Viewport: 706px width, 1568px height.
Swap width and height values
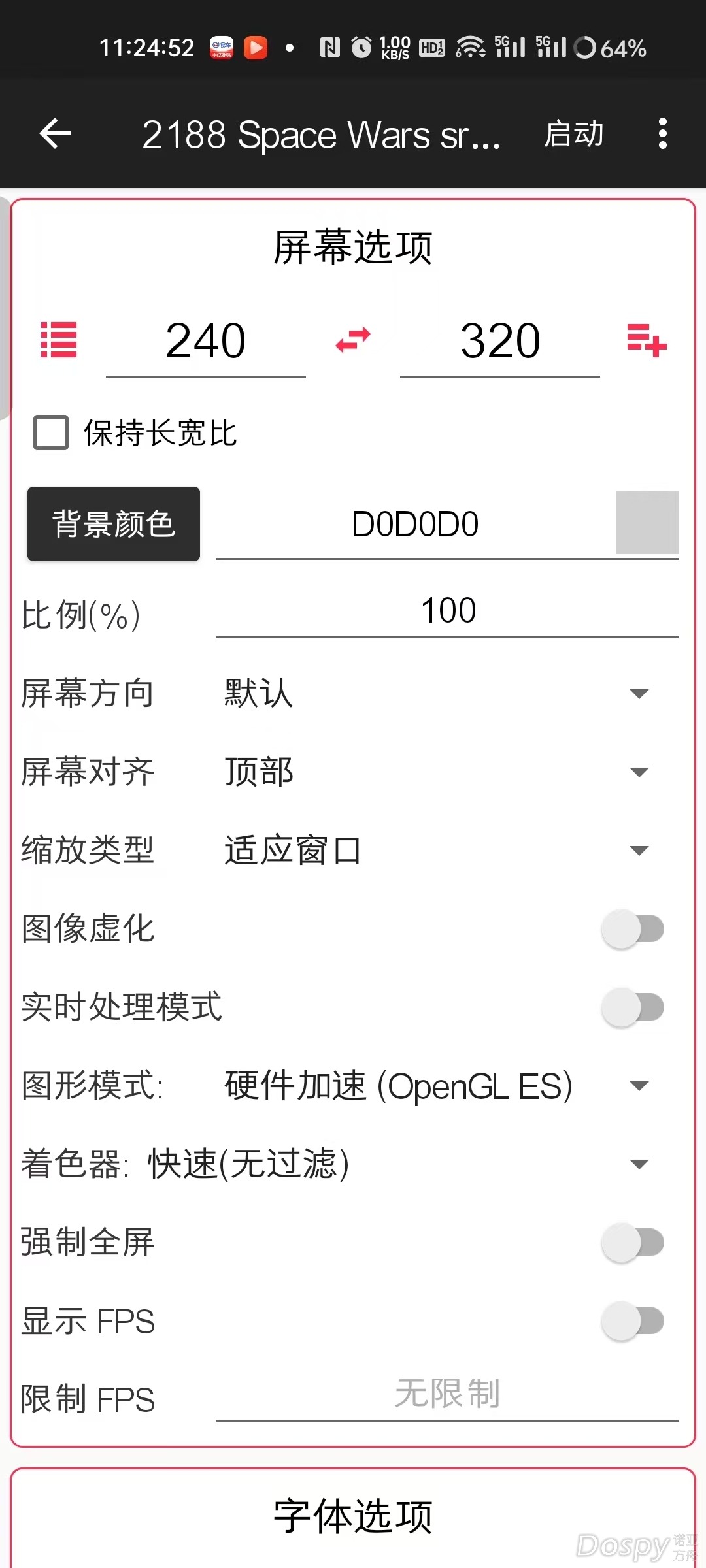coord(353,340)
